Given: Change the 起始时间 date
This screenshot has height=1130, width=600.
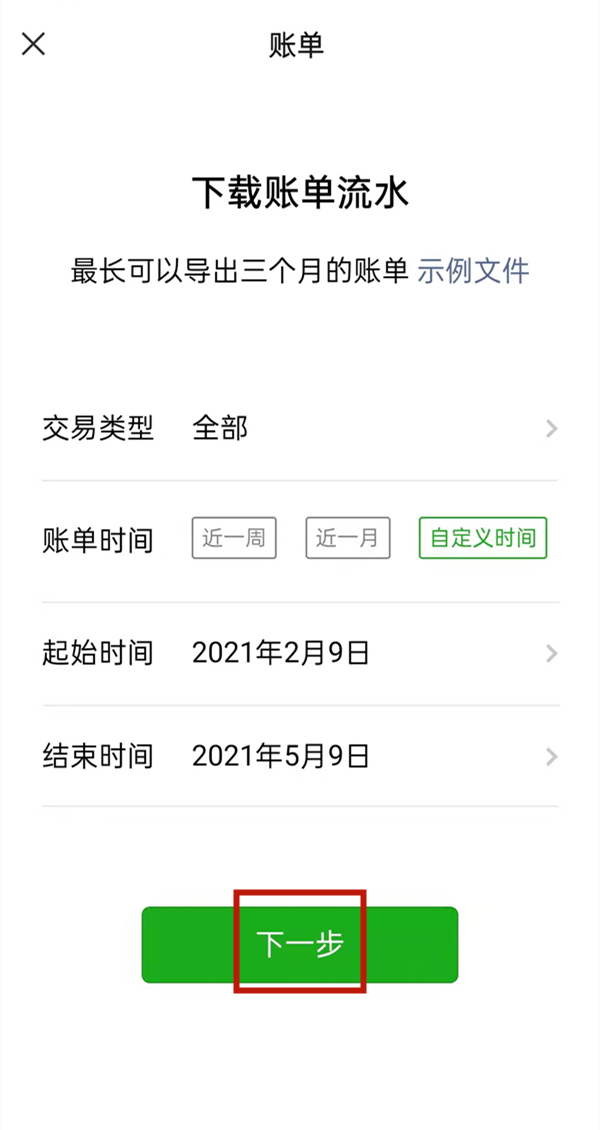Looking at the screenshot, I should [x=300, y=654].
